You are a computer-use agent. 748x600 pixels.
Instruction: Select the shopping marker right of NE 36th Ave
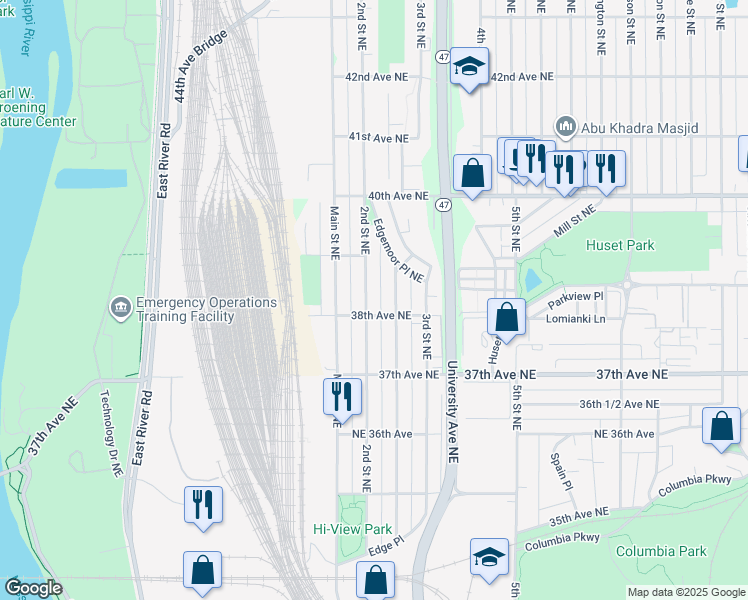[721, 426]
